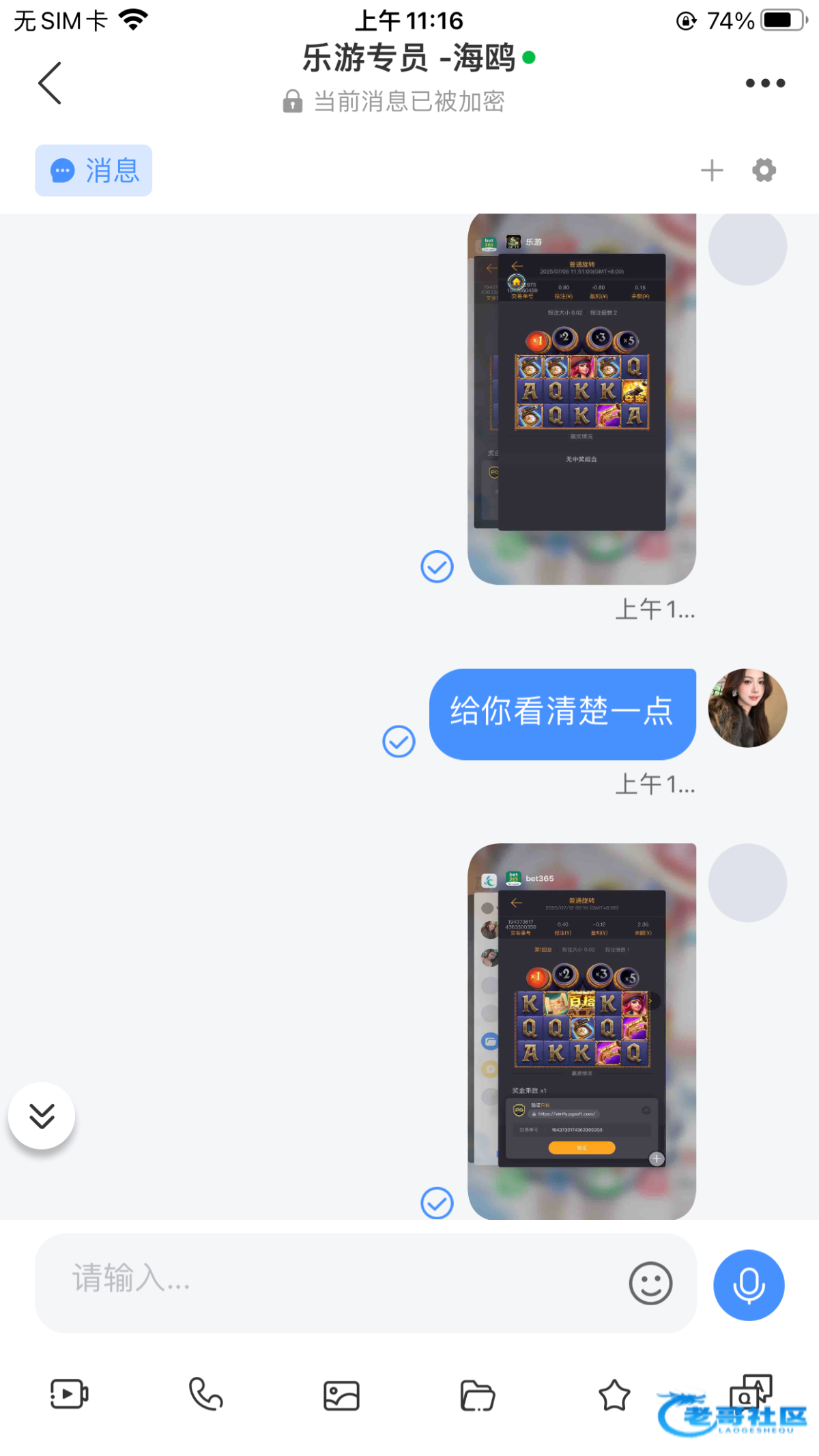Go back from the chat
This screenshot has width=819, height=1456.
click(50, 83)
